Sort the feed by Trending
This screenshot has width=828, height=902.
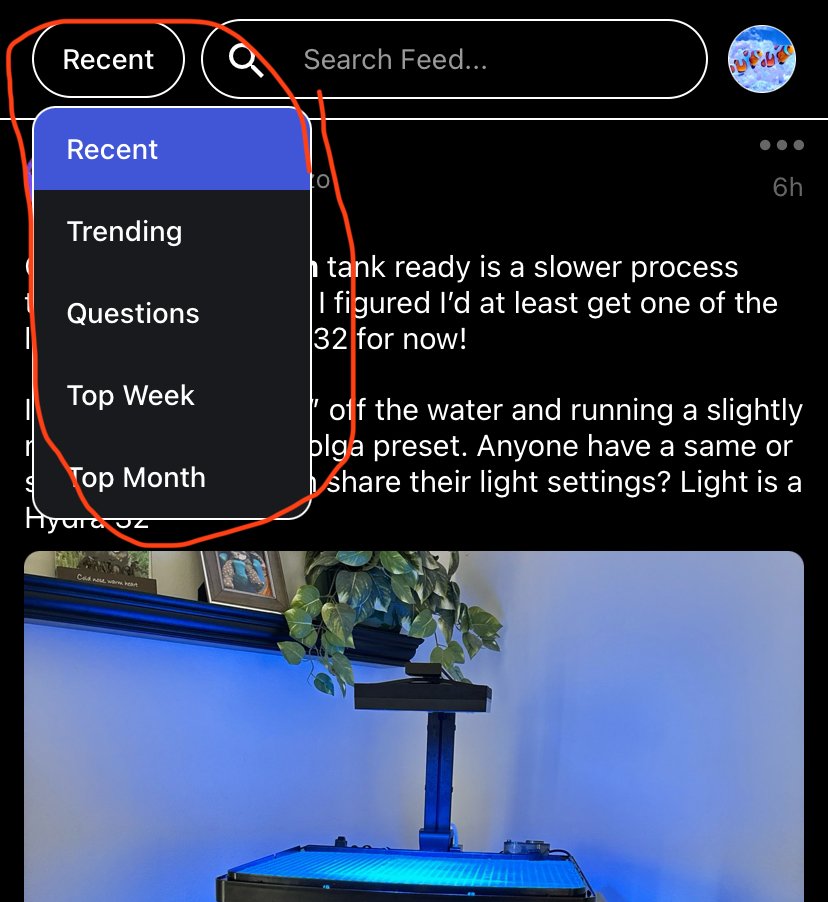point(171,232)
